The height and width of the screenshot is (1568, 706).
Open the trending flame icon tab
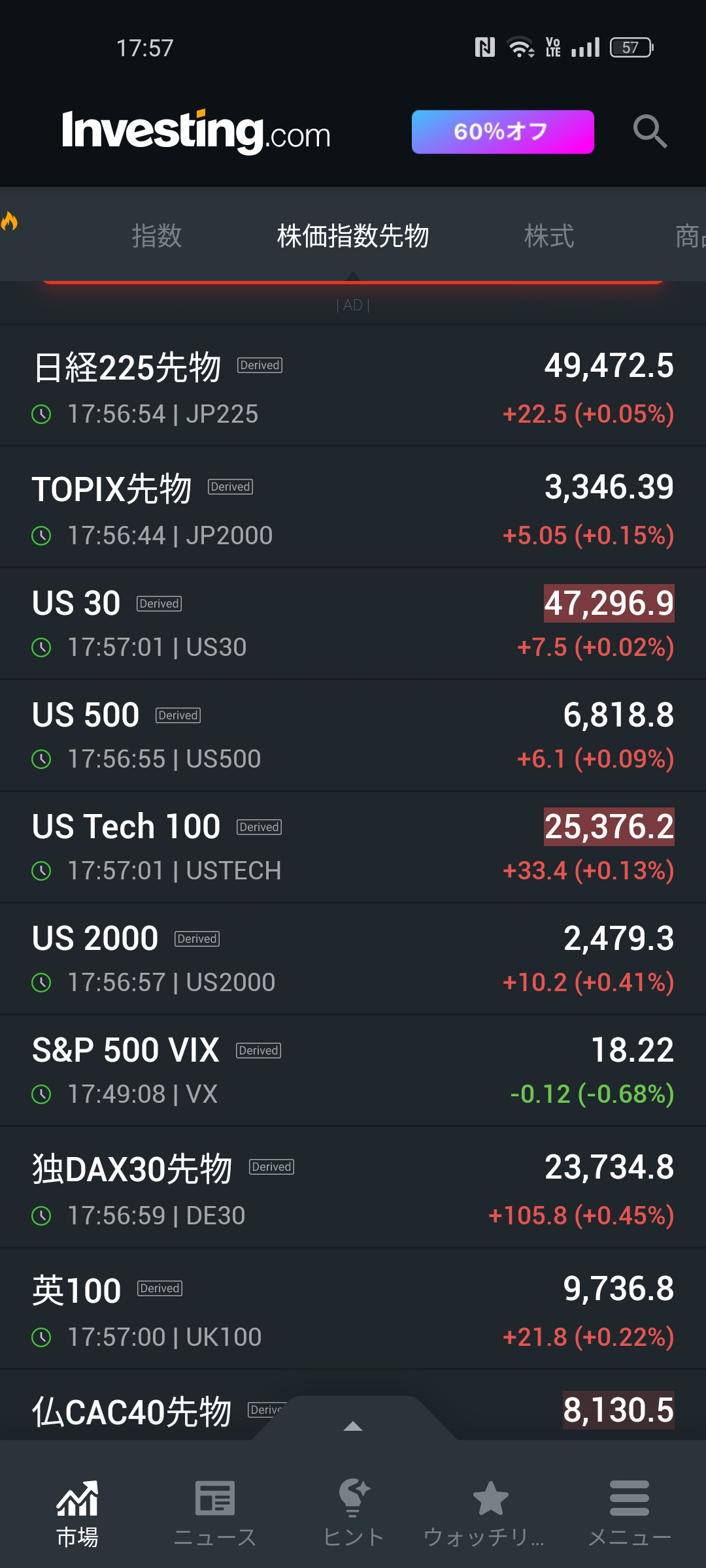coord(10,222)
